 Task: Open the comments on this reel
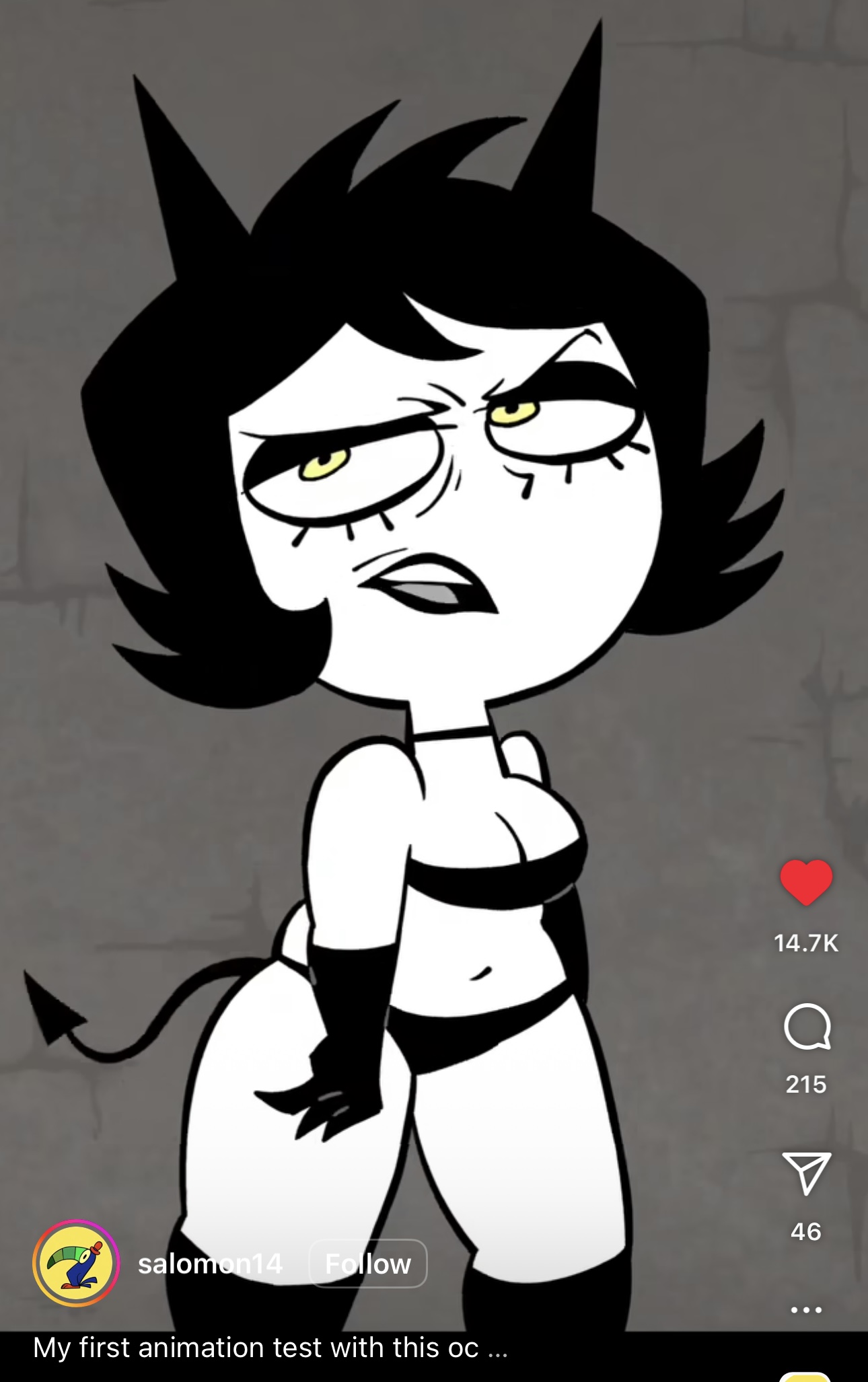(807, 1027)
